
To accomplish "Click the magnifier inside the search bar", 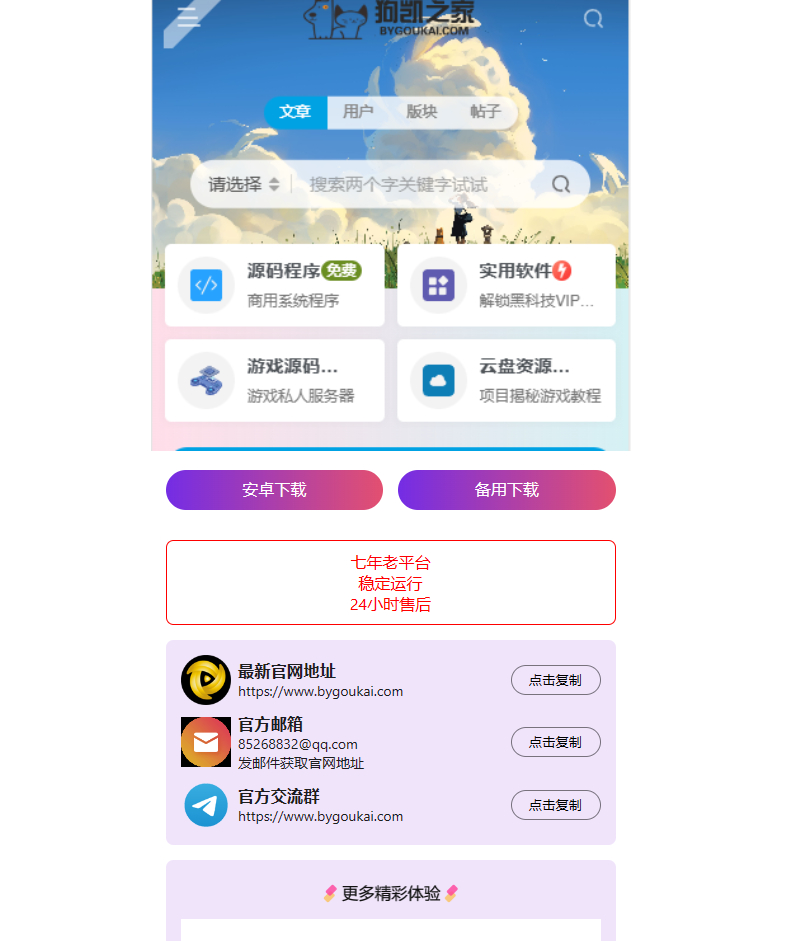I will (559, 184).
